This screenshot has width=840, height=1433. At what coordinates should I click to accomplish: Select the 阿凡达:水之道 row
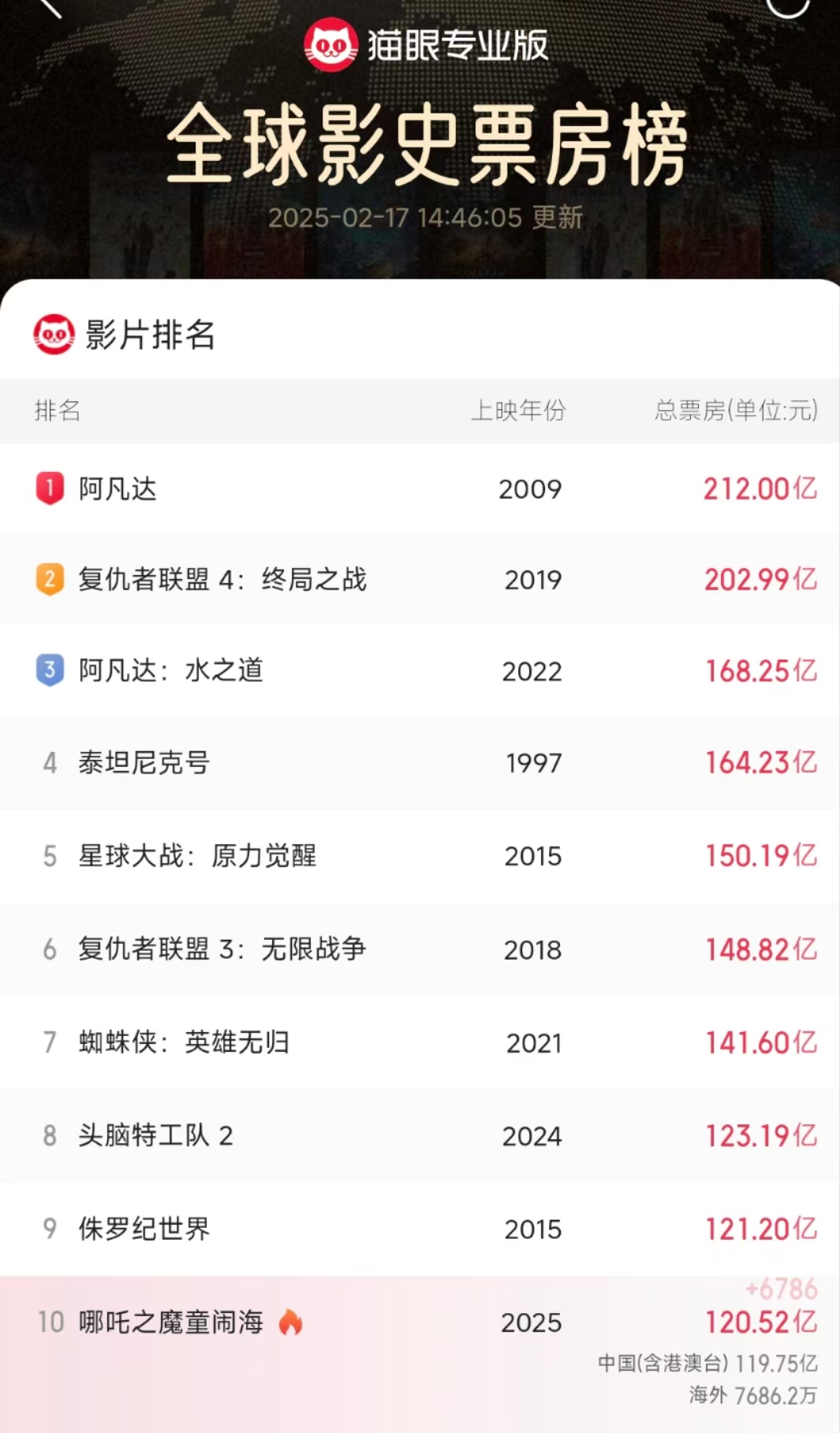[170, 671]
